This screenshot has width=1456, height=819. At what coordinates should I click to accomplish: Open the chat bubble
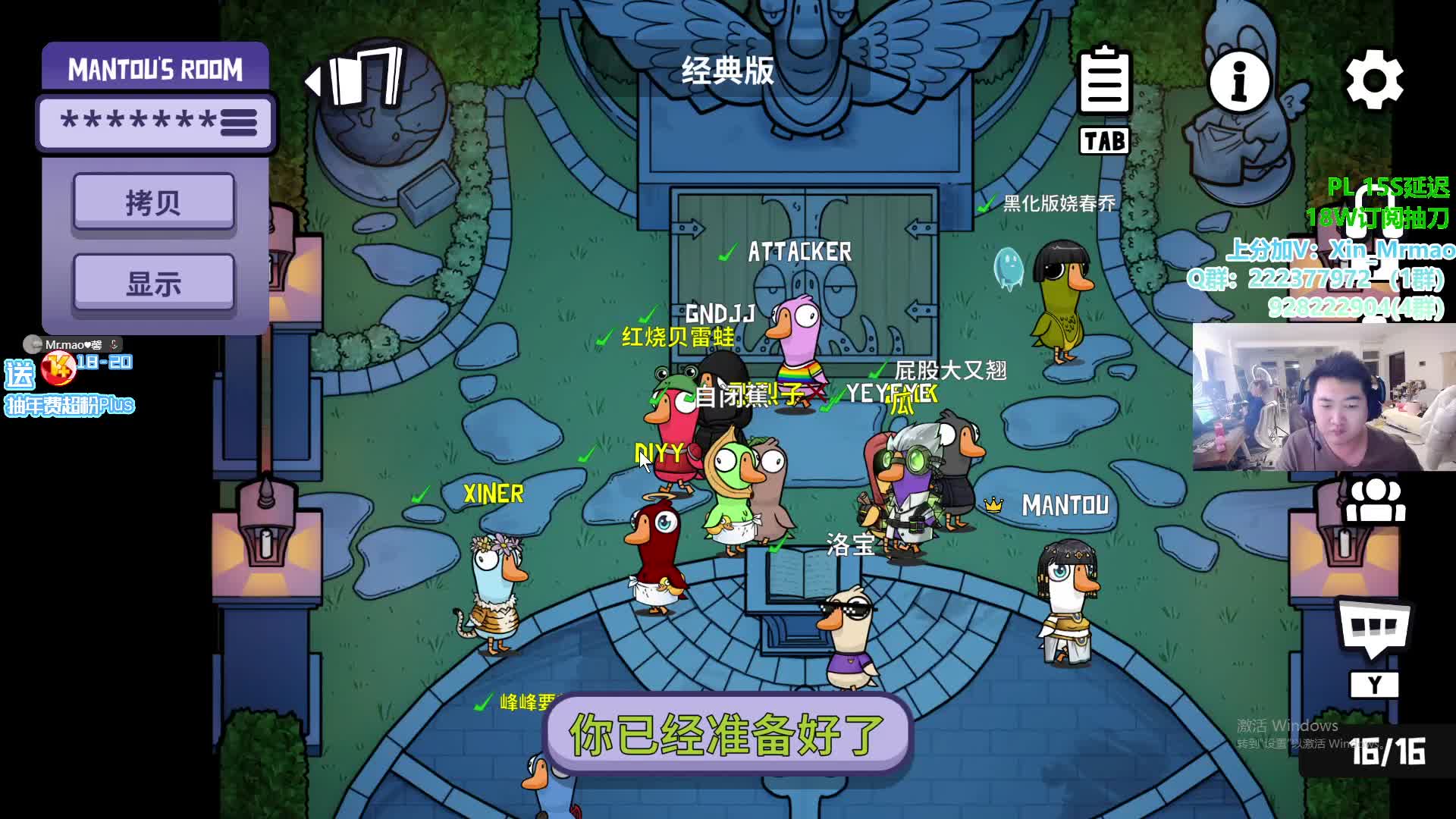click(1373, 628)
